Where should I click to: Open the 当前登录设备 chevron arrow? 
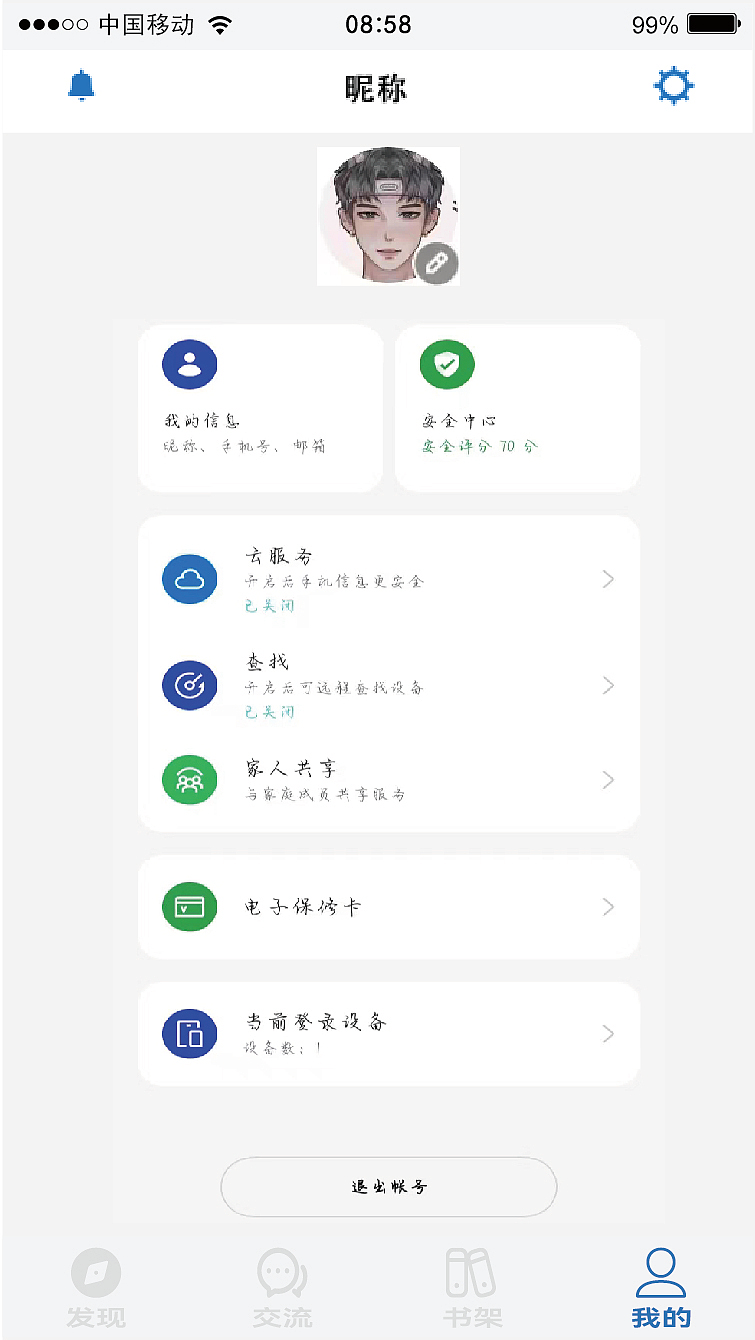tap(608, 1034)
